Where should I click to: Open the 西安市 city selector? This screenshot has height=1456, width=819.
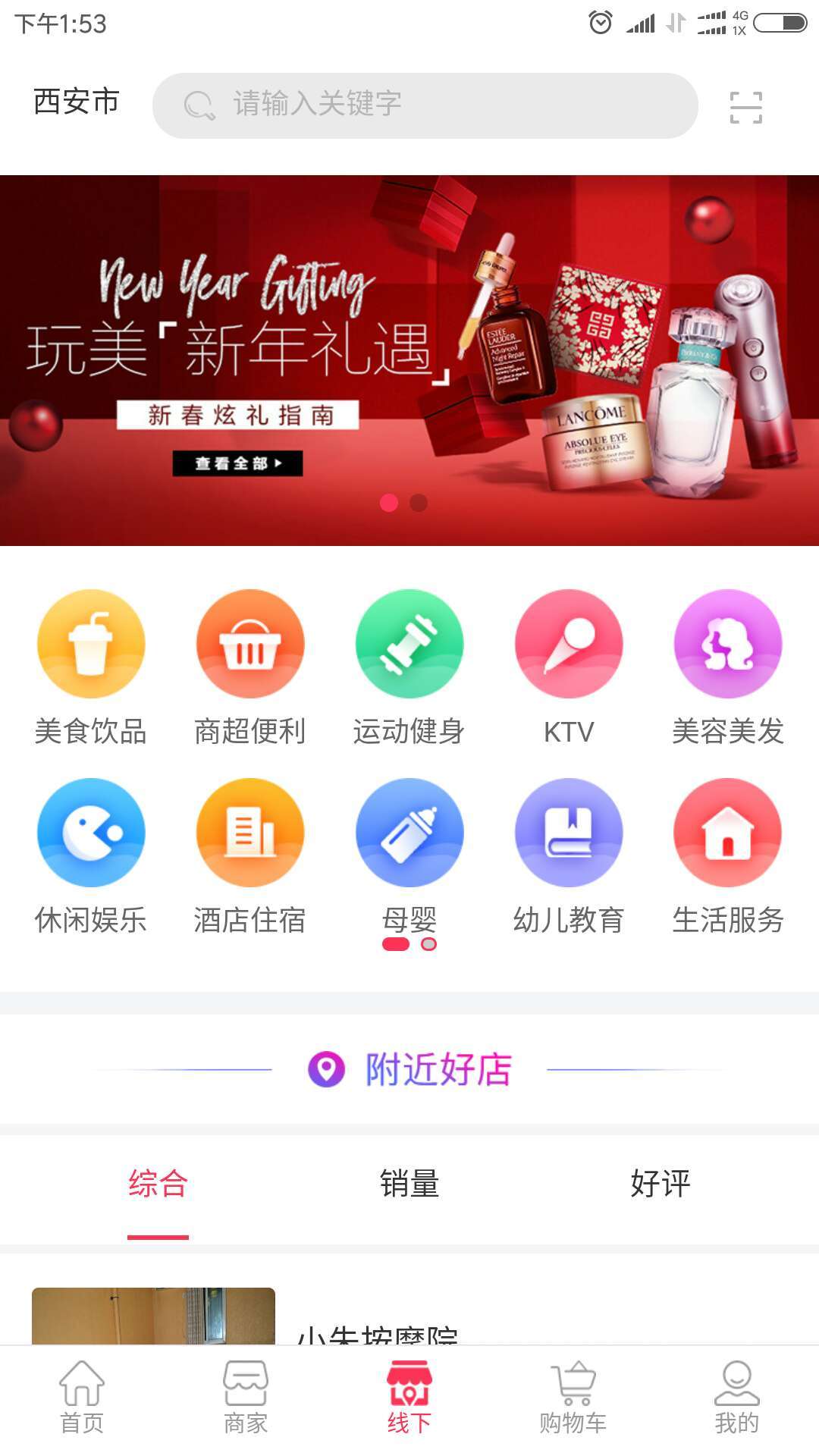tap(77, 102)
